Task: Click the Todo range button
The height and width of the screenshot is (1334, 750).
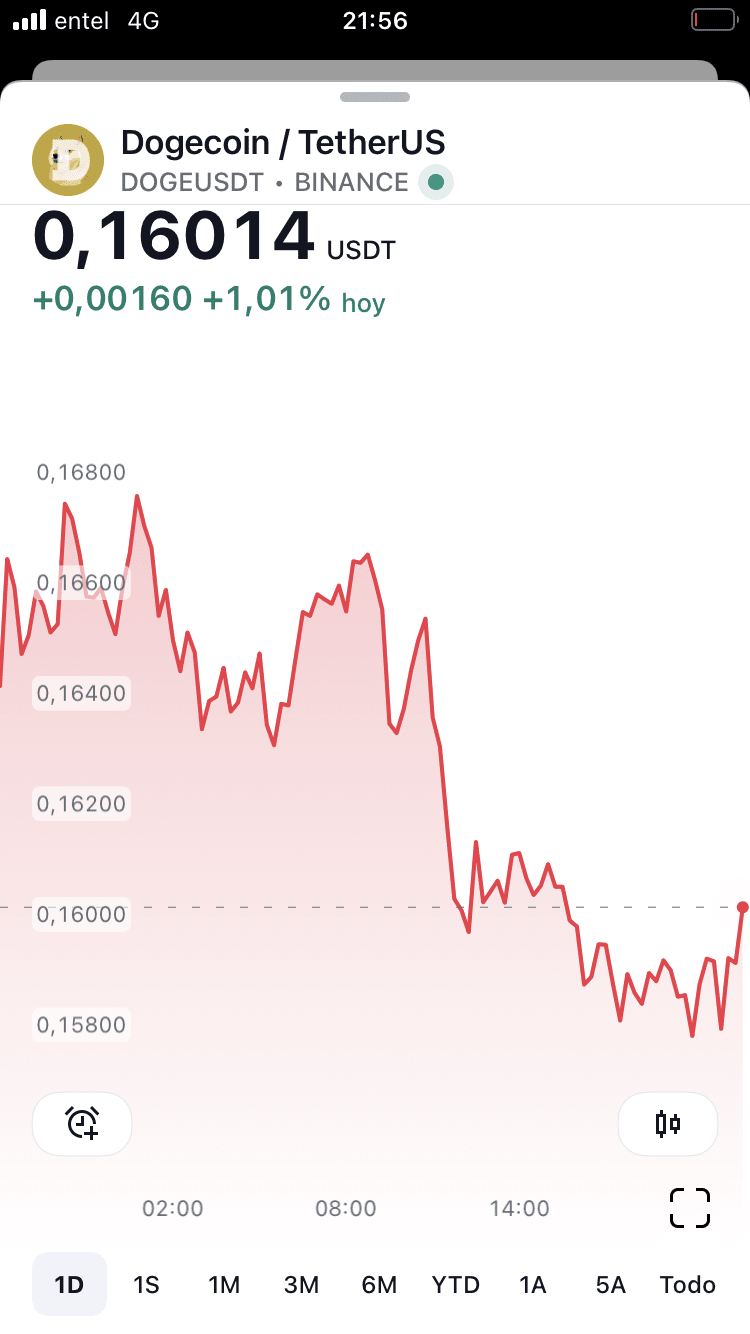Action: click(687, 1284)
